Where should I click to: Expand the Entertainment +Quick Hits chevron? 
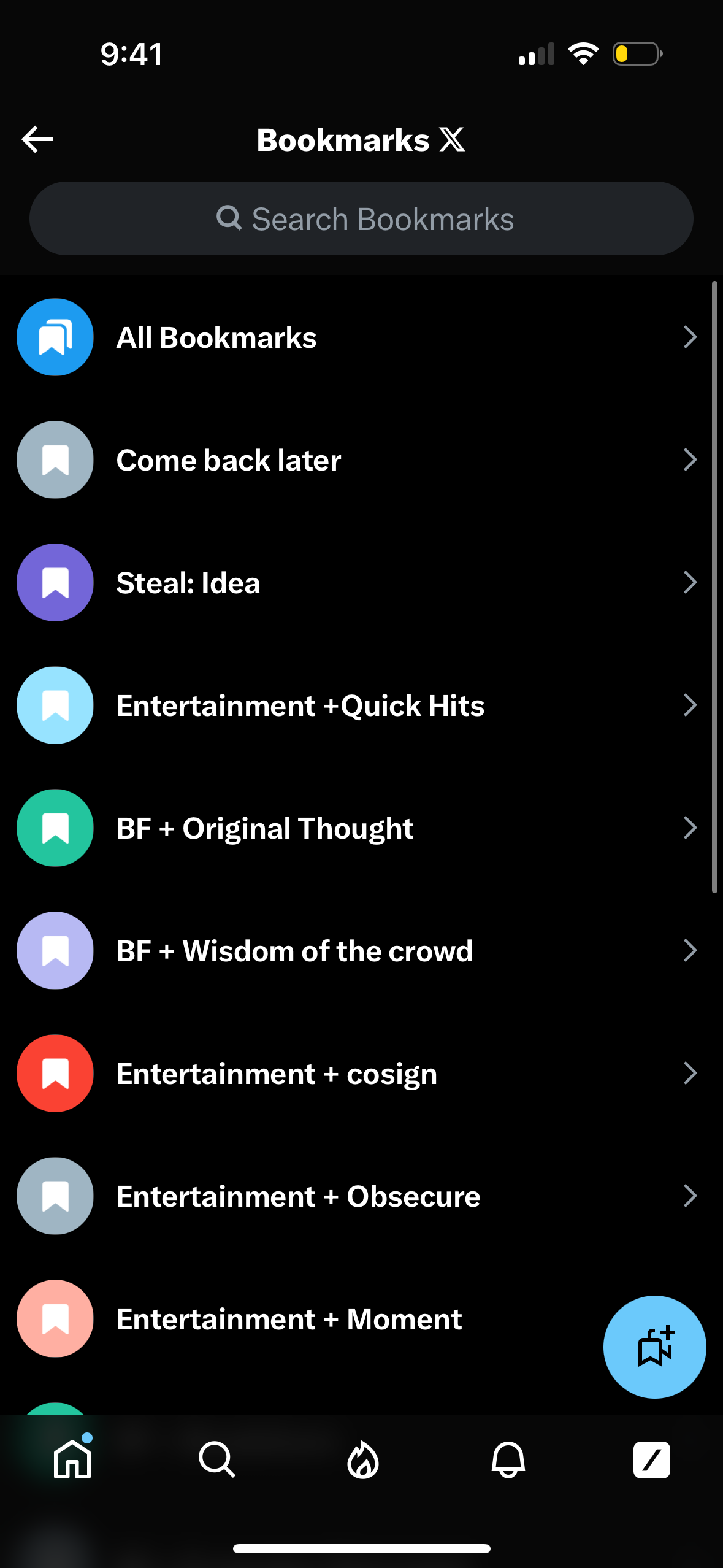(x=690, y=705)
